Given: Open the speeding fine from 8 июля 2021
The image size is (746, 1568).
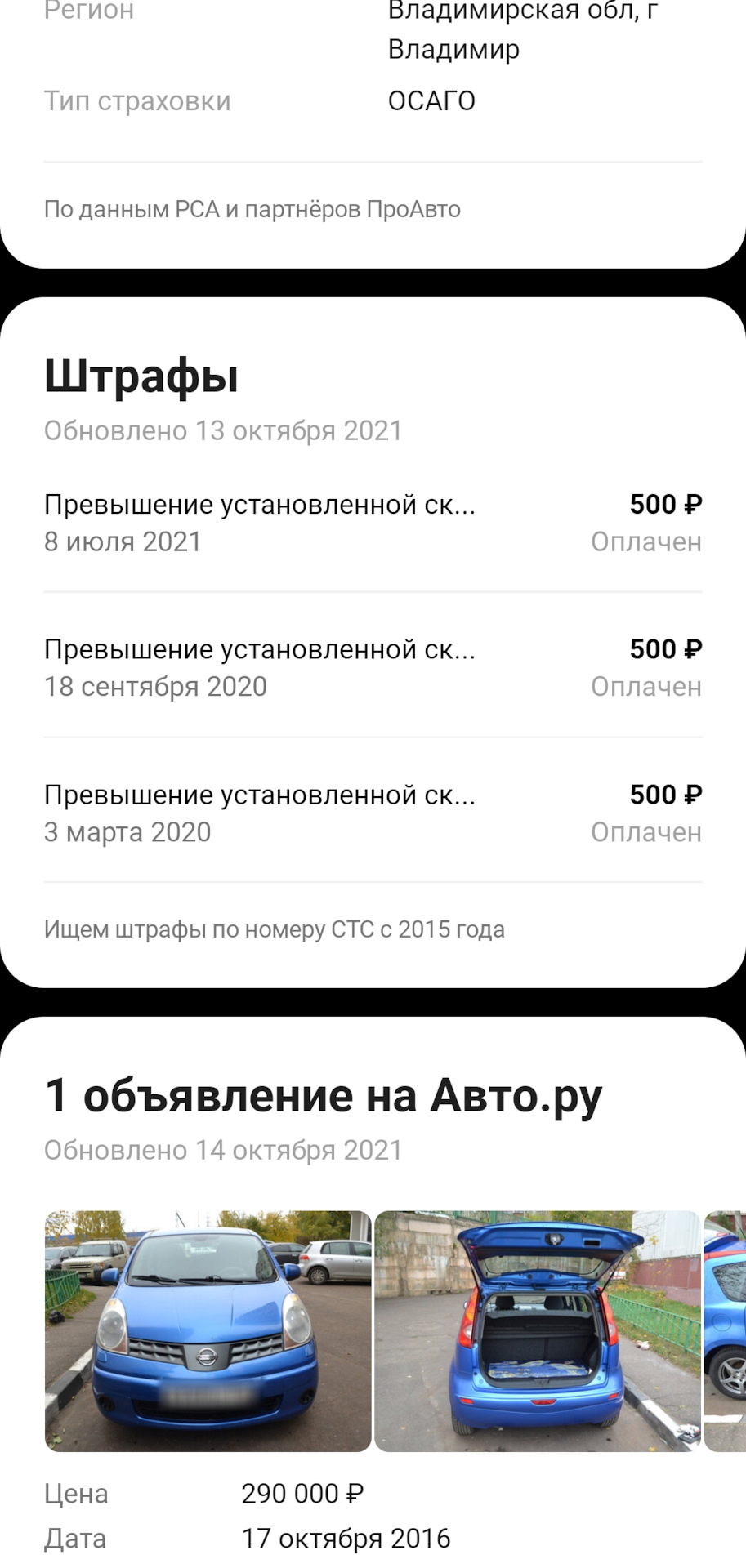Looking at the screenshot, I should click(372, 523).
